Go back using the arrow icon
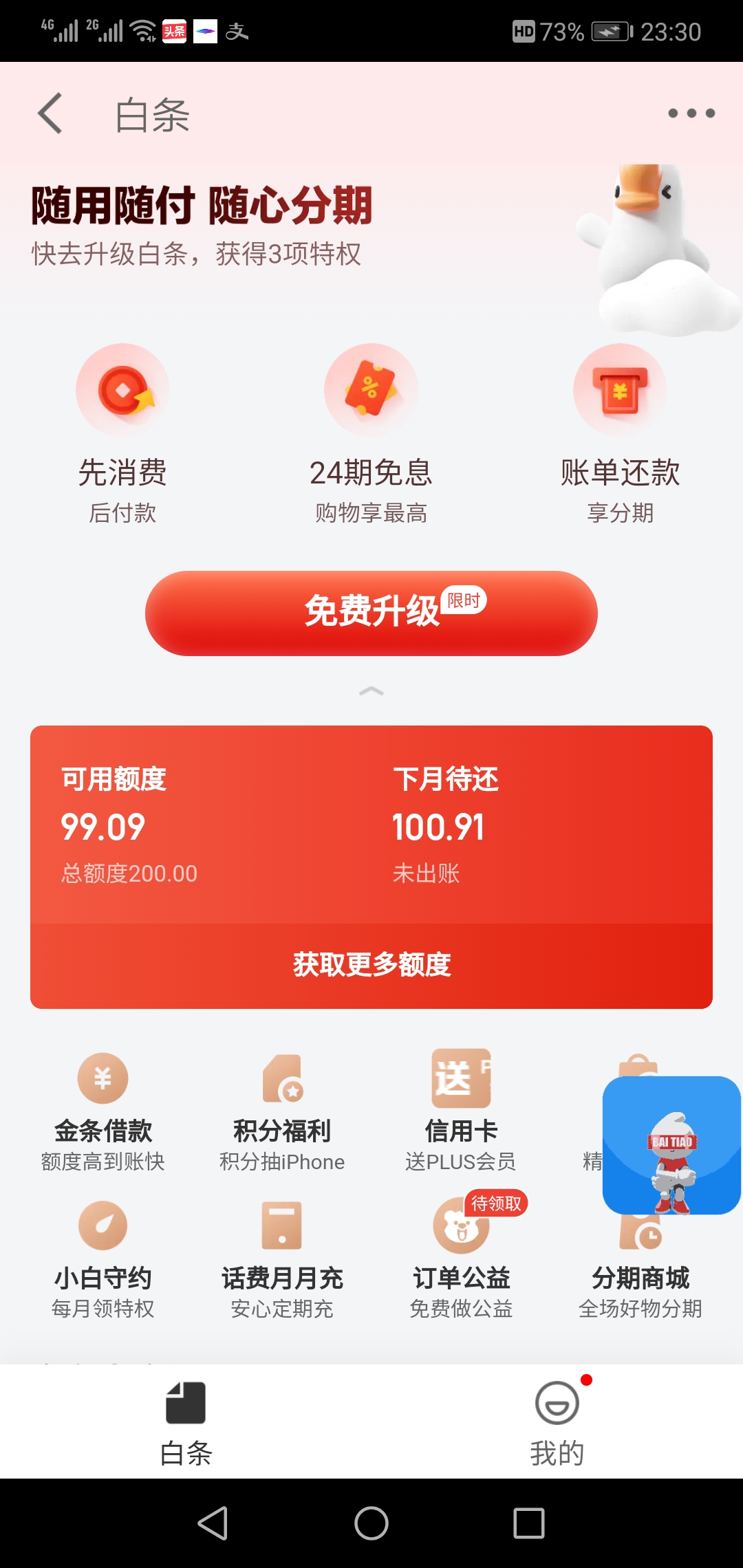 pos(52,116)
